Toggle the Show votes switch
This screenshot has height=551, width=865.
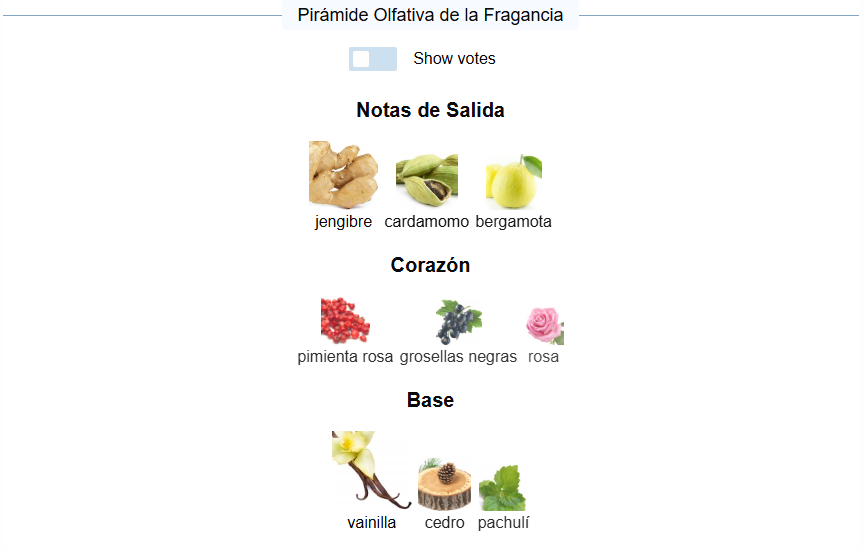click(x=372, y=59)
